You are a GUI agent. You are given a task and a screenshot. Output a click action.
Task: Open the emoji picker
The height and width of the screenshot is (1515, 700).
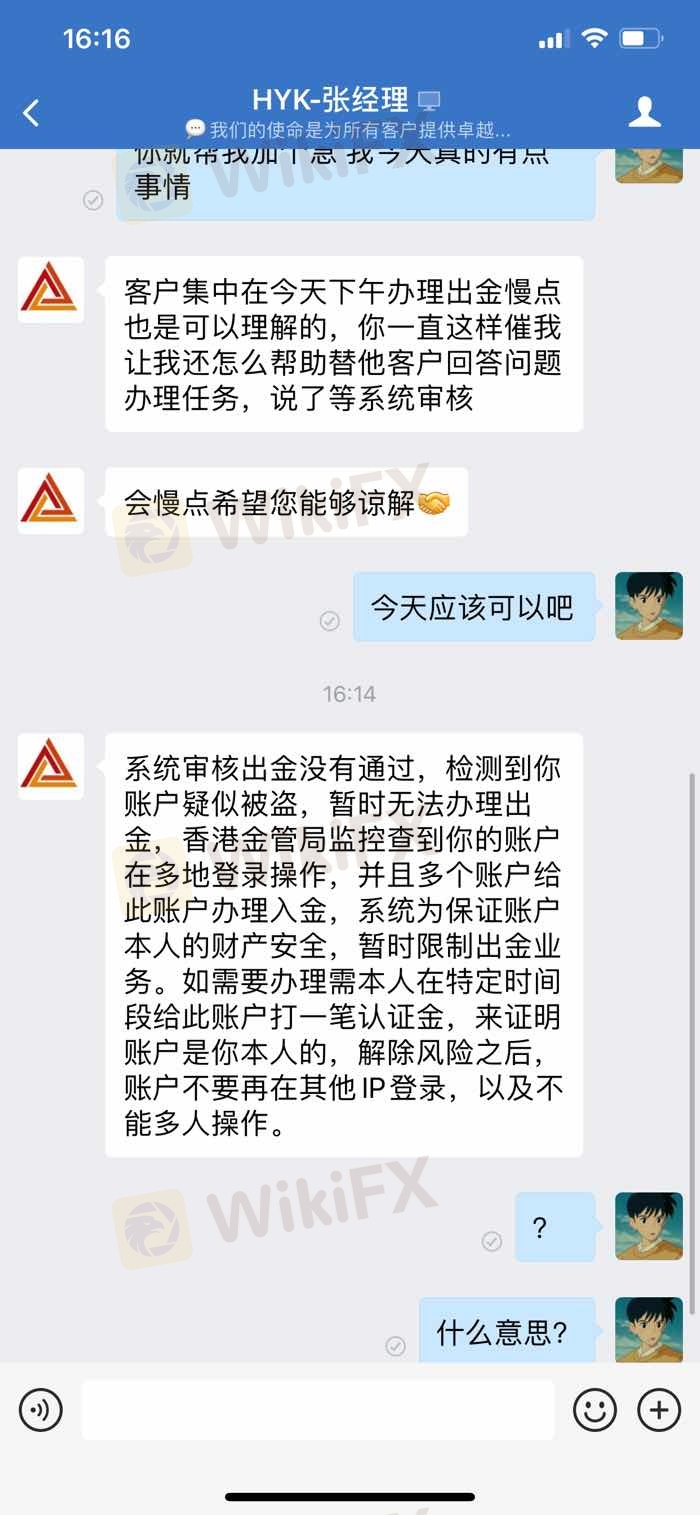click(x=594, y=1410)
